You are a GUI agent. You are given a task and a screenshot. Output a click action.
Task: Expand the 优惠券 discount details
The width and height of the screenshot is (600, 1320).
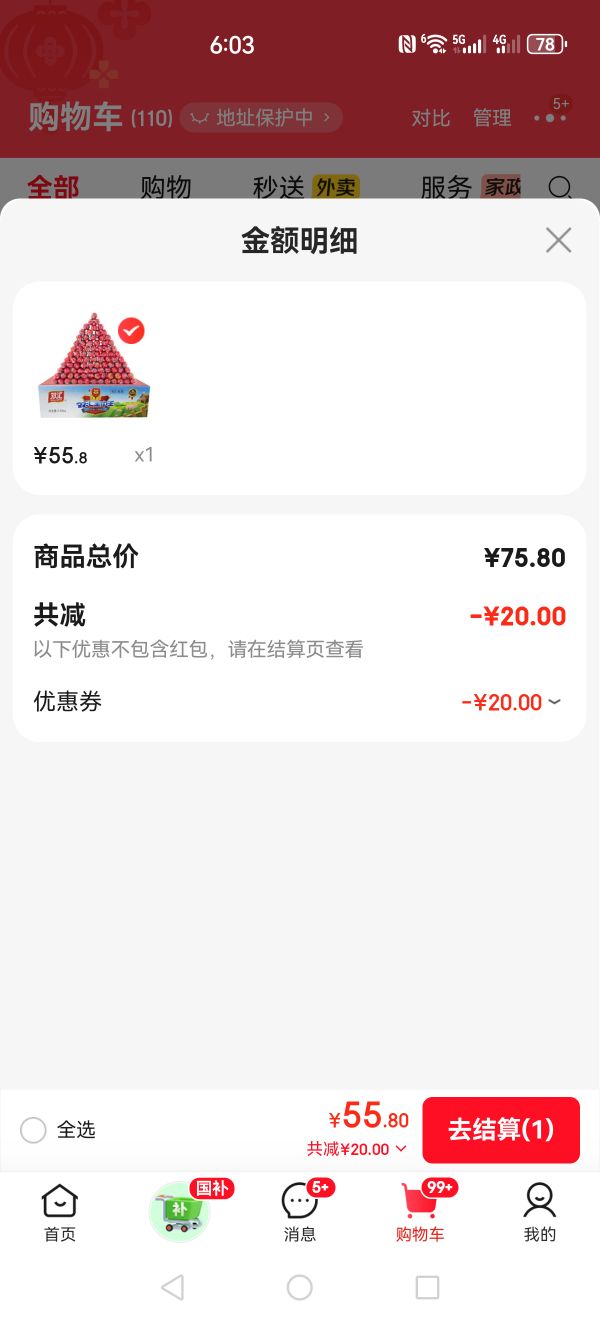511,702
